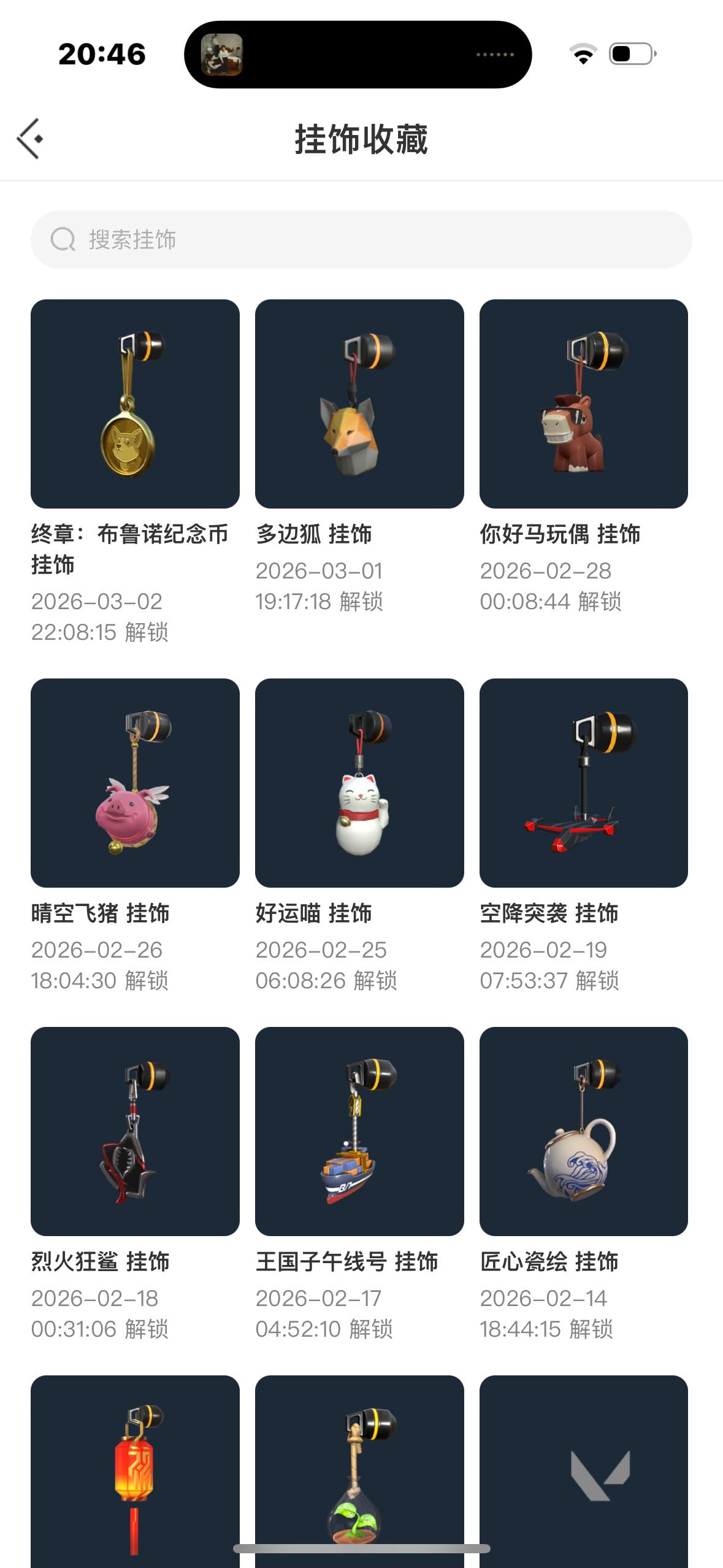This screenshot has height=1568, width=723.
Task: Click the 匠心瓷绘 挂饰 name label
Action: 549,1262
